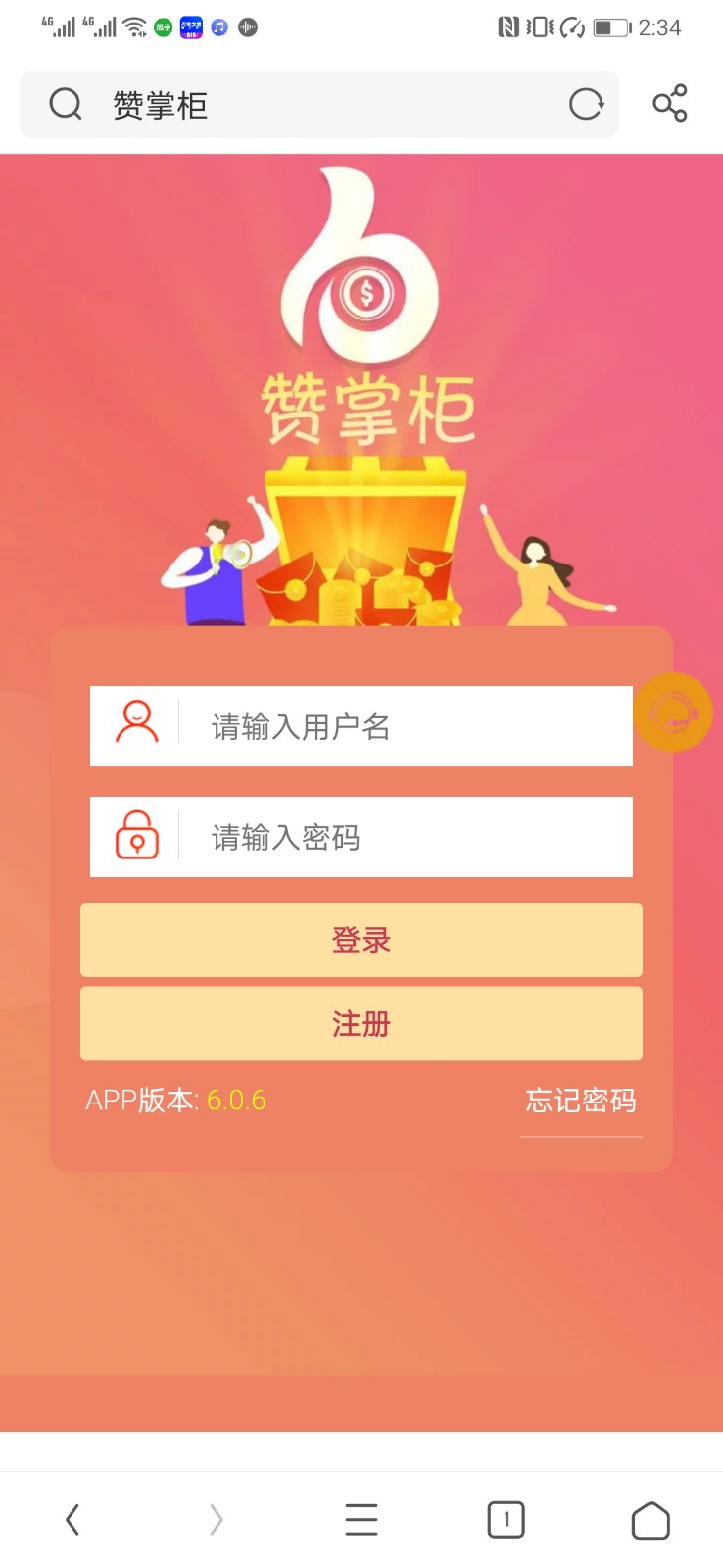Tap the 注册 register button
Viewport: 723px width, 1568px height.
tap(361, 1024)
